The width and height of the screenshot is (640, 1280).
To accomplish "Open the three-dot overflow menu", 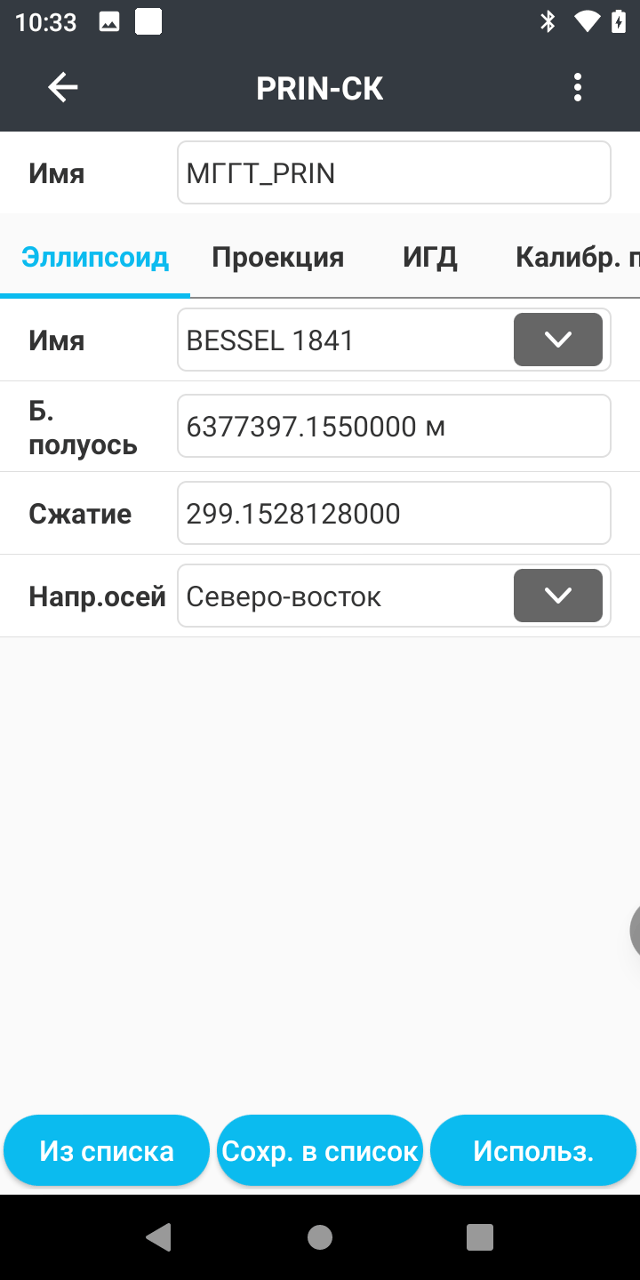I will pyautogui.click(x=577, y=88).
